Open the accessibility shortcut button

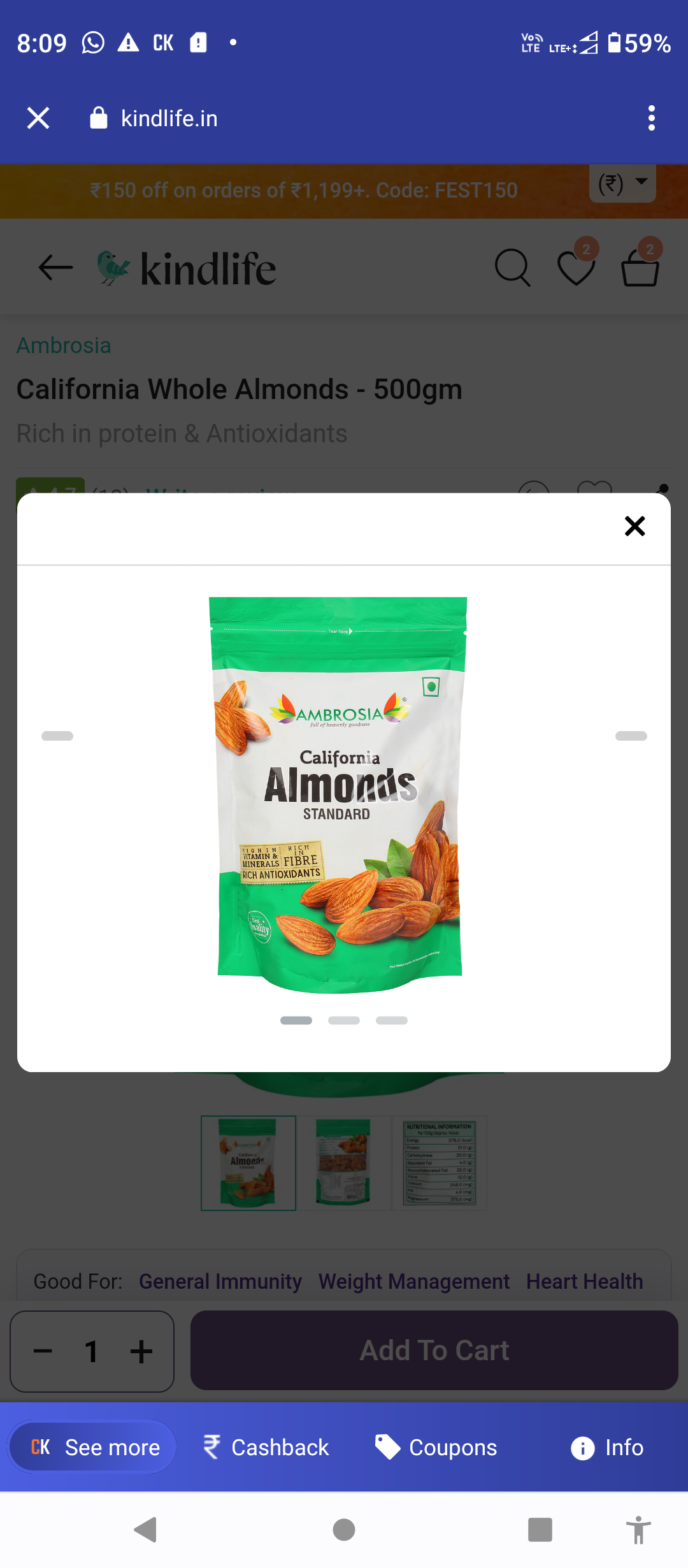638,1529
